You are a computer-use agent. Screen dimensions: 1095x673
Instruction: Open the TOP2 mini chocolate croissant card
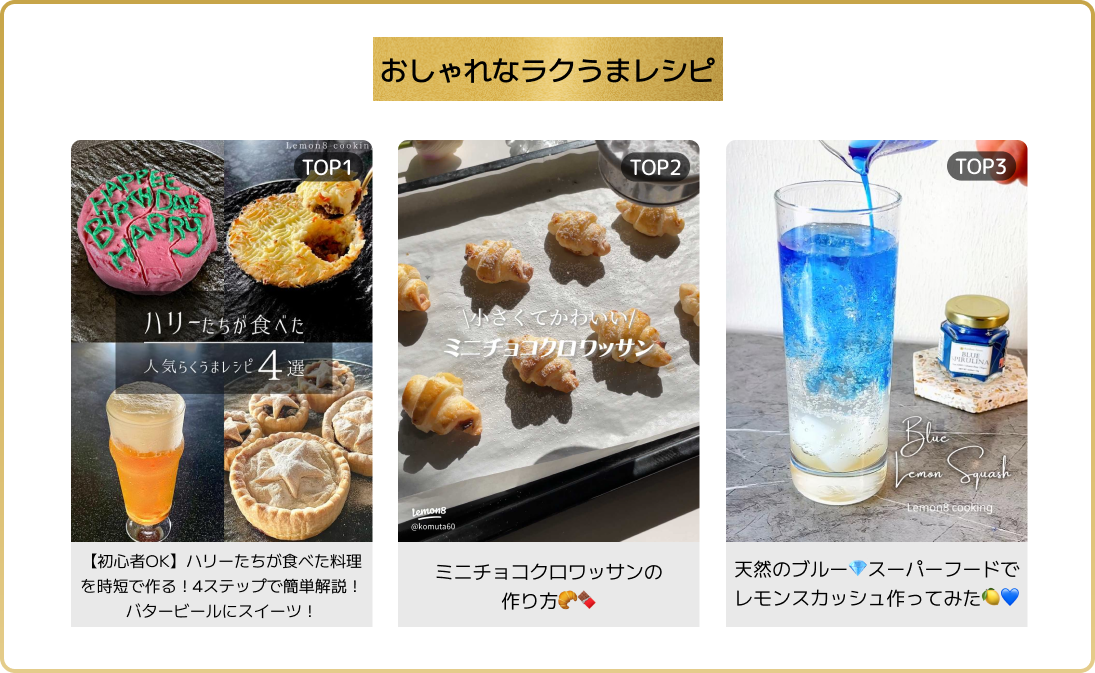tap(548, 383)
